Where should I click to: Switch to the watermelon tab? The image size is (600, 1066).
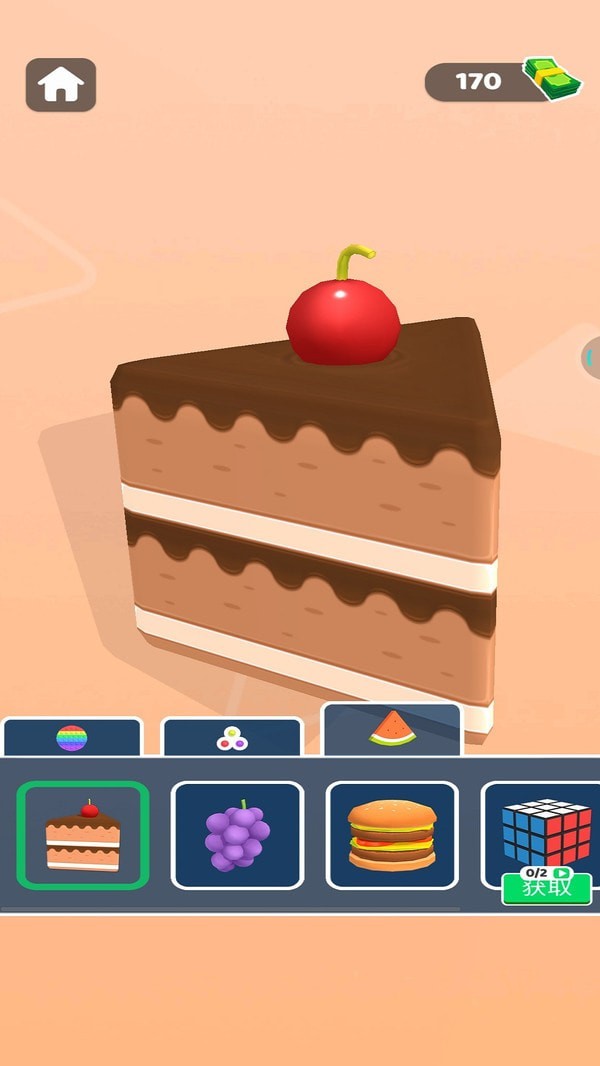tap(392, 729)
